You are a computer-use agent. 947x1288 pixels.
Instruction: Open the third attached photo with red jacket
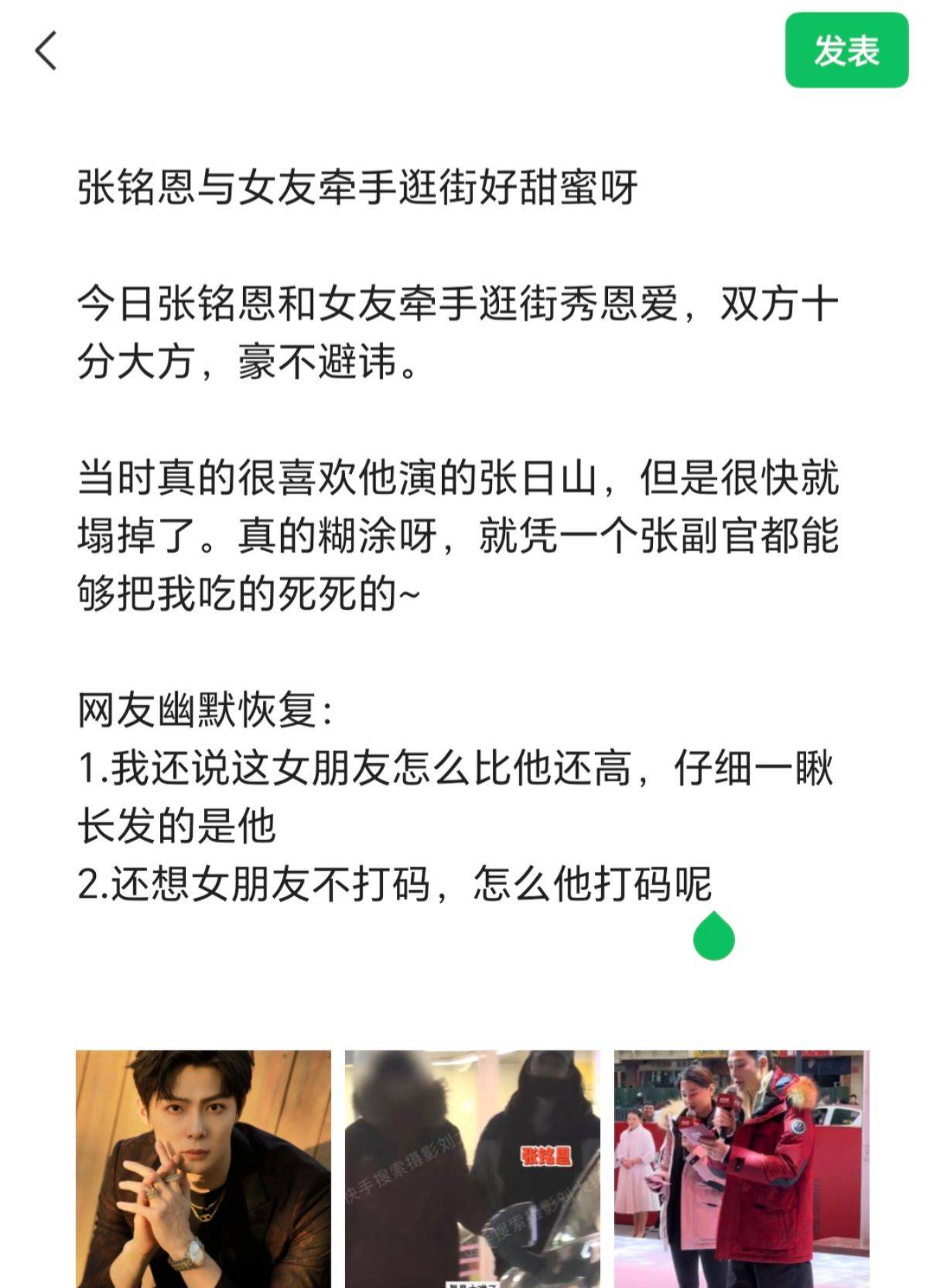(741, 1167)
